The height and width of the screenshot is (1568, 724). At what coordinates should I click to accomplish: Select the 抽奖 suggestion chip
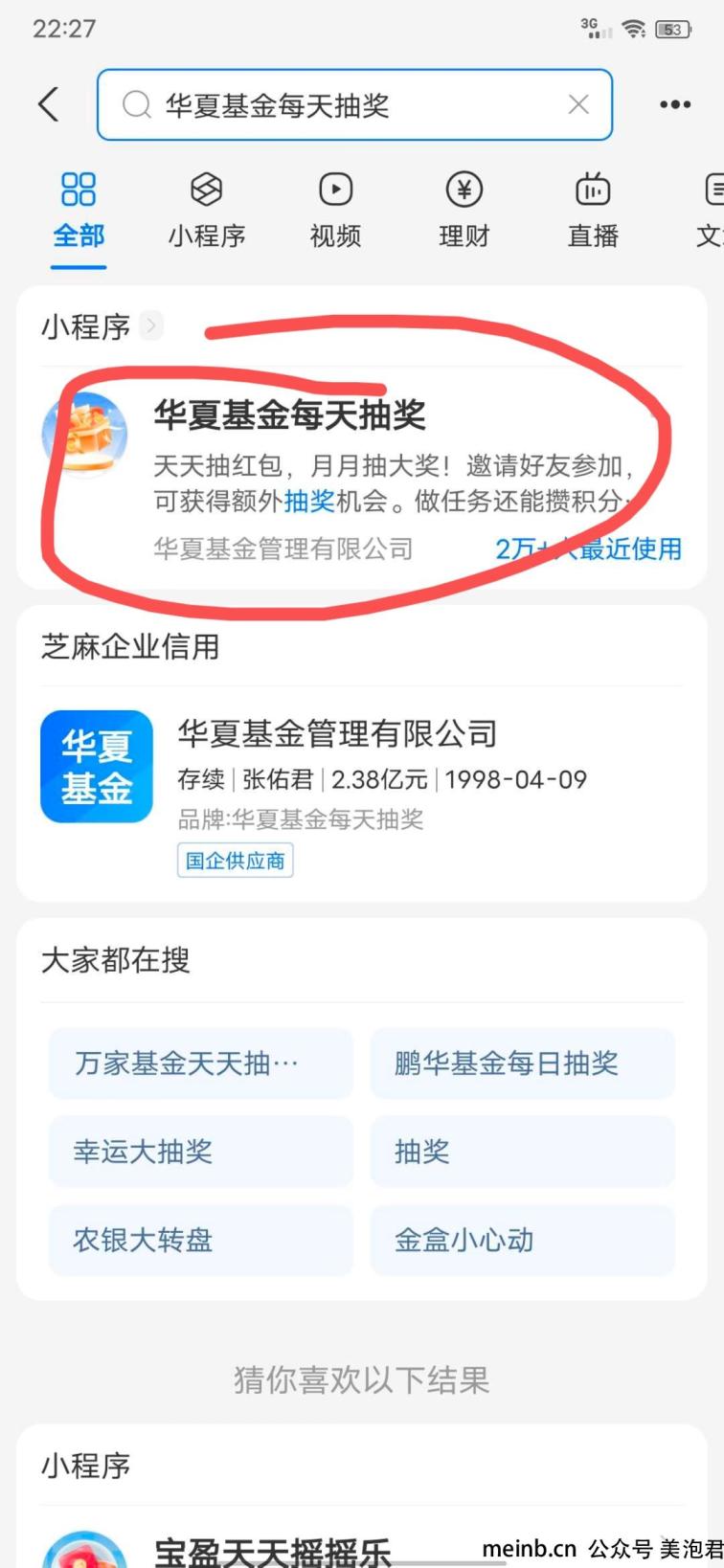click(522, 1152)
